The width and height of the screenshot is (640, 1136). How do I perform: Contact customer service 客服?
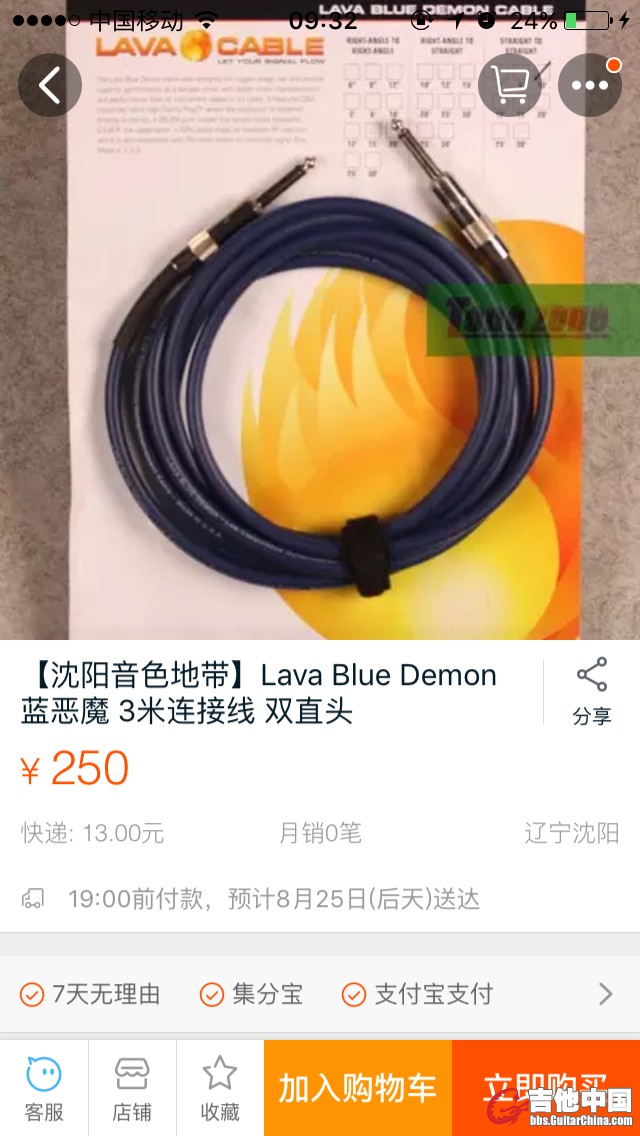coord(44,1088)
